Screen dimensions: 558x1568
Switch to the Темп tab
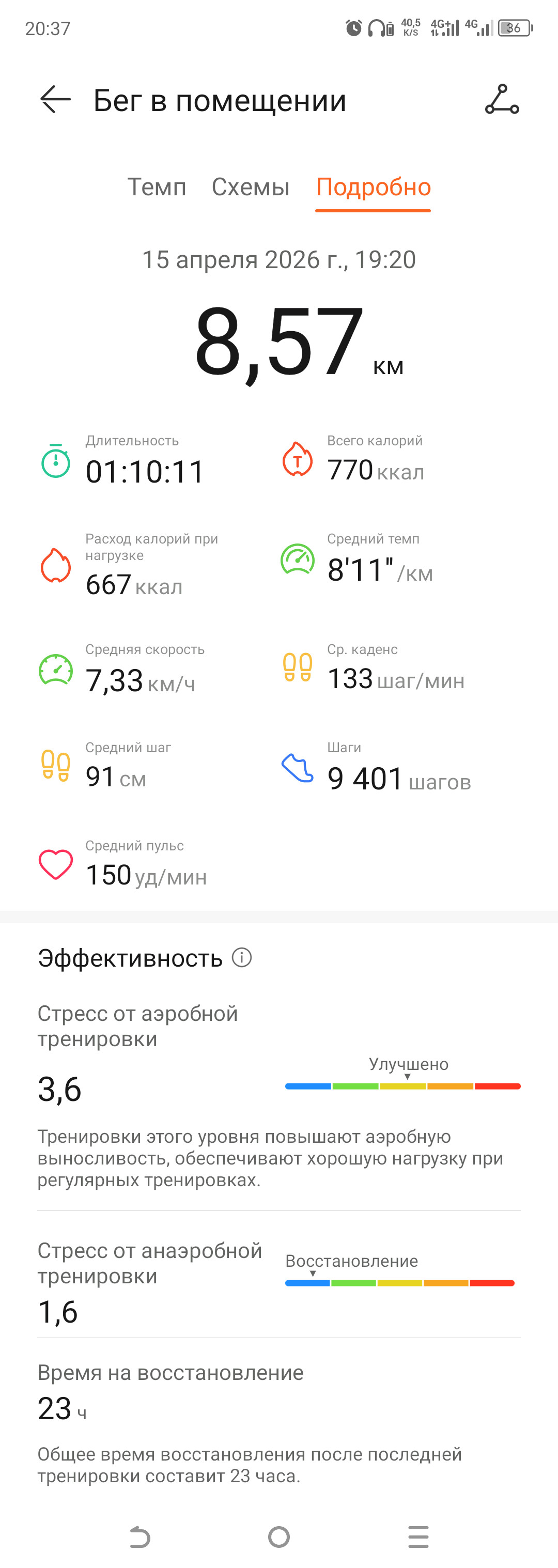157,187
